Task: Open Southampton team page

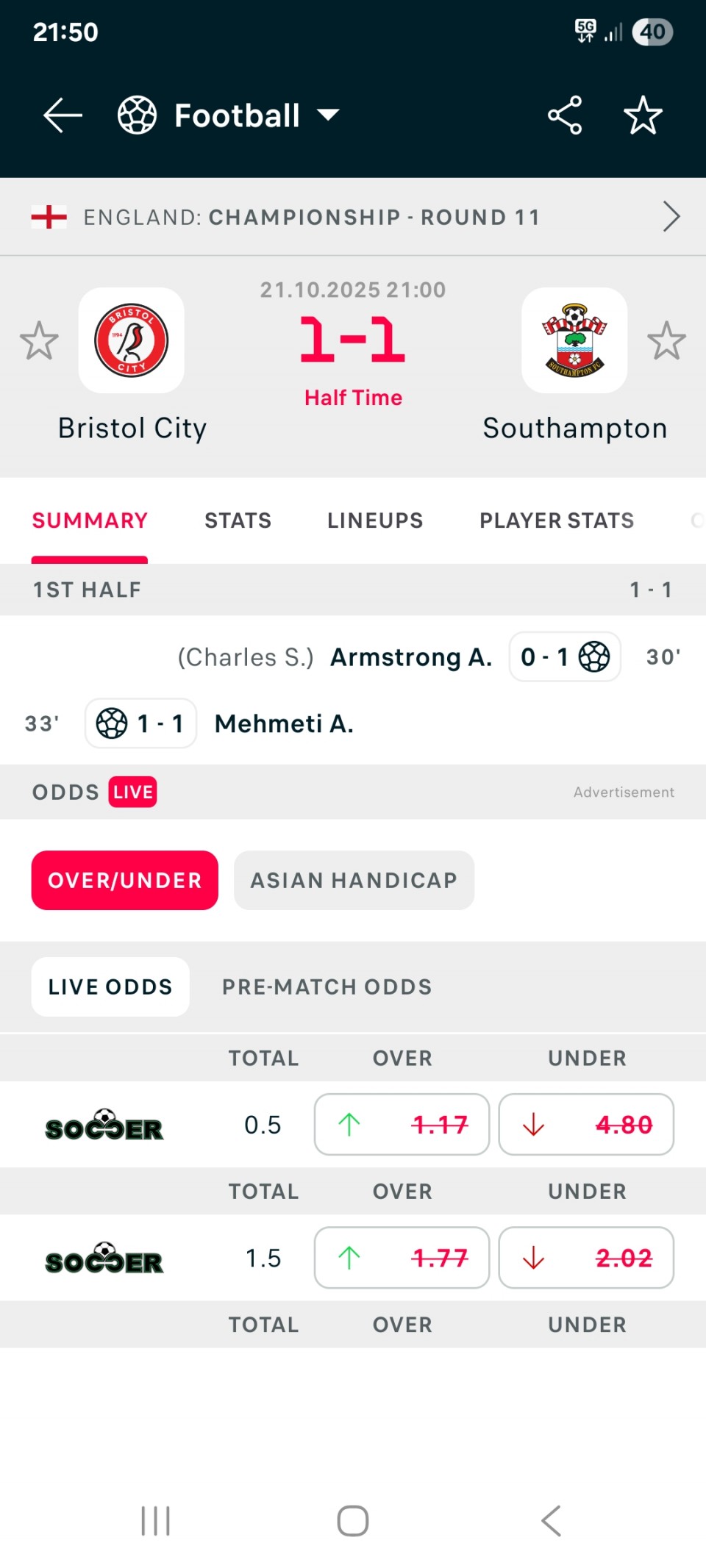Action: point(574,340)
